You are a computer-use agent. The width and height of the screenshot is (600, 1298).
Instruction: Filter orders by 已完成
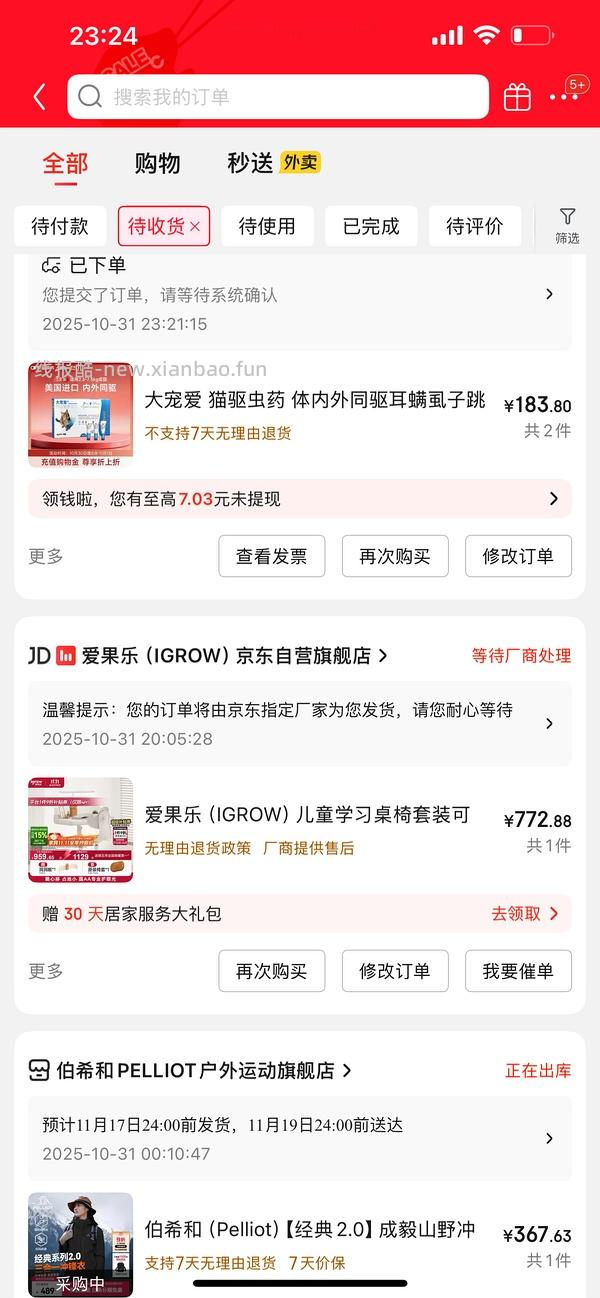pyautogui.click(x=371, y=226)
